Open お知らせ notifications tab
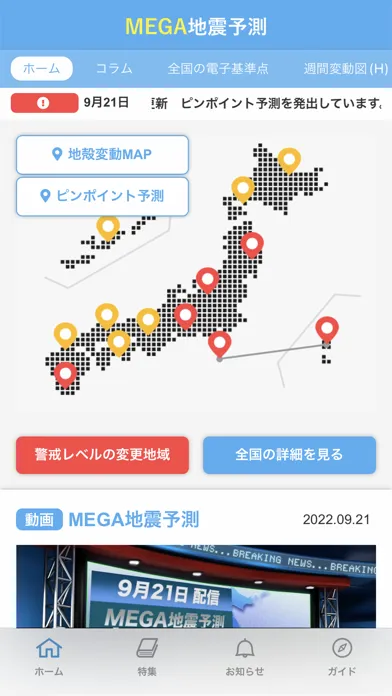This screenshot has width=392, height=696. pos(245,657)
